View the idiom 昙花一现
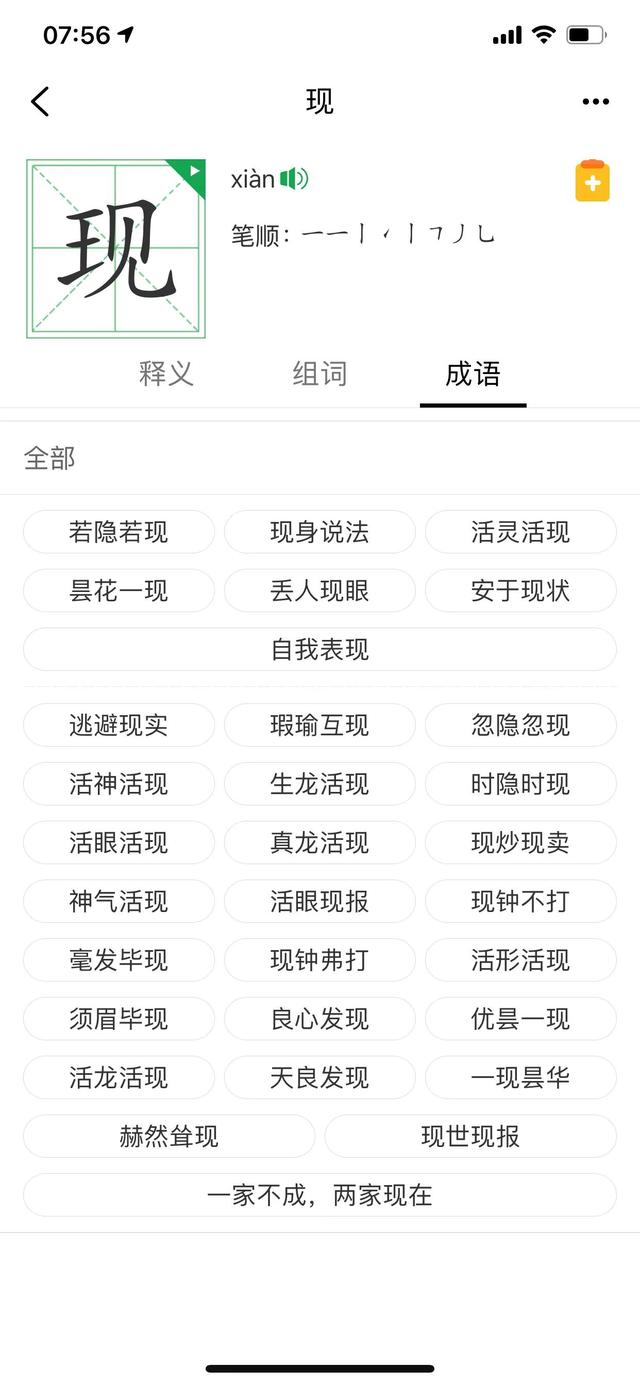This screenshot has height=1385, width=640. pos(119,591)
